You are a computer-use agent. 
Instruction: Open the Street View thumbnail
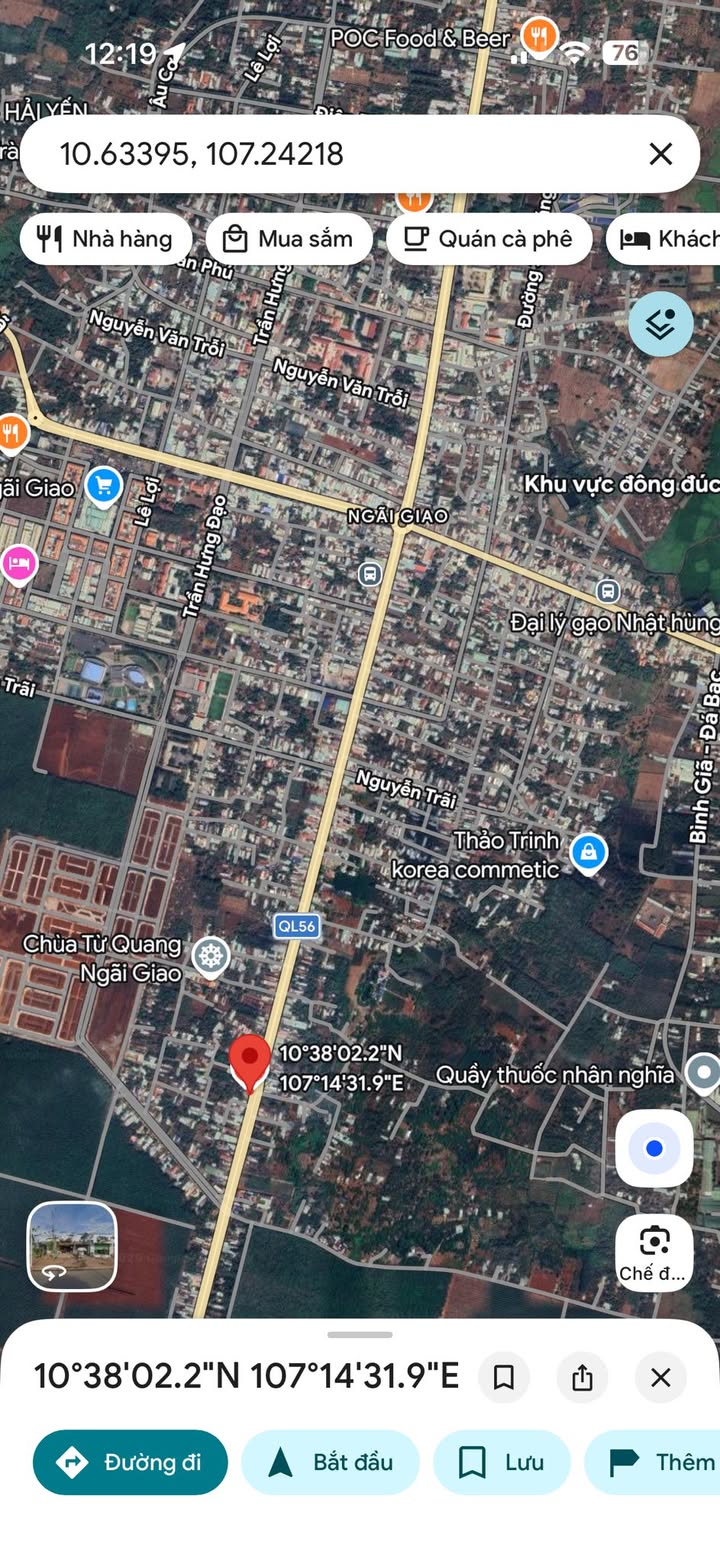(72, 1246)
